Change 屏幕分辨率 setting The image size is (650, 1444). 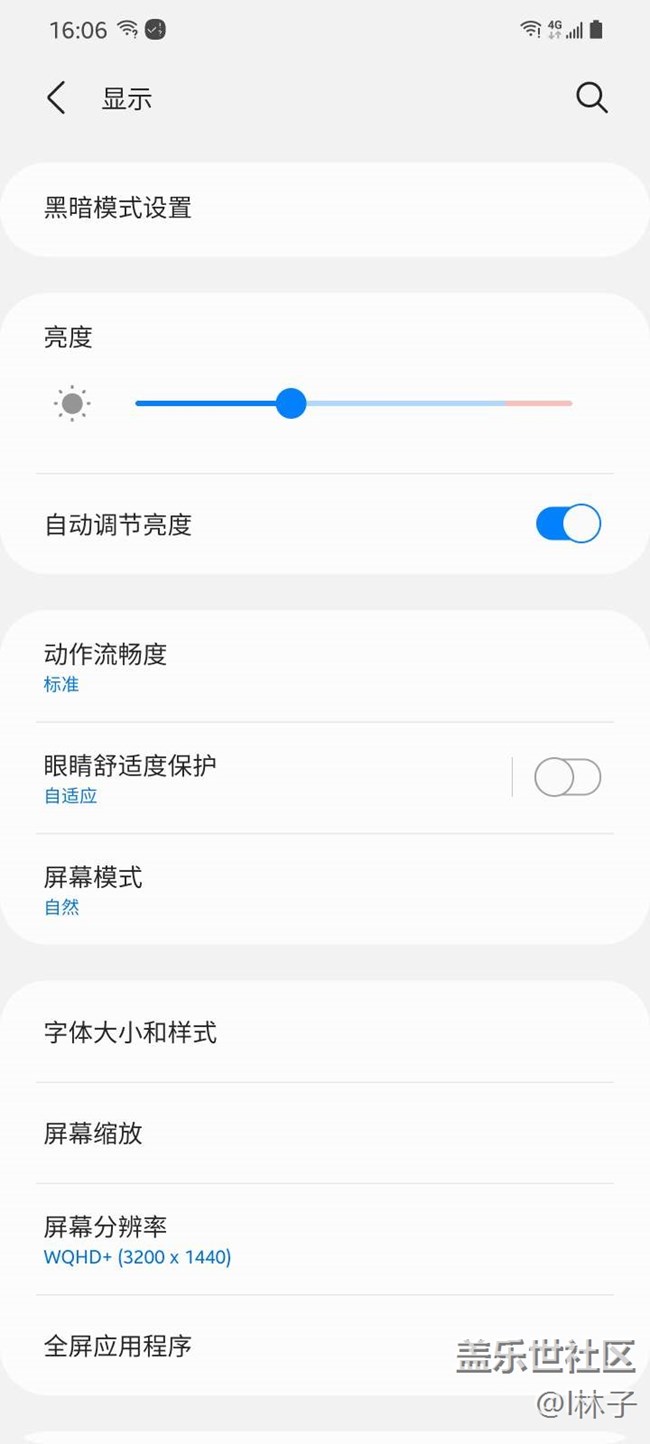[x=137, y=1239]
